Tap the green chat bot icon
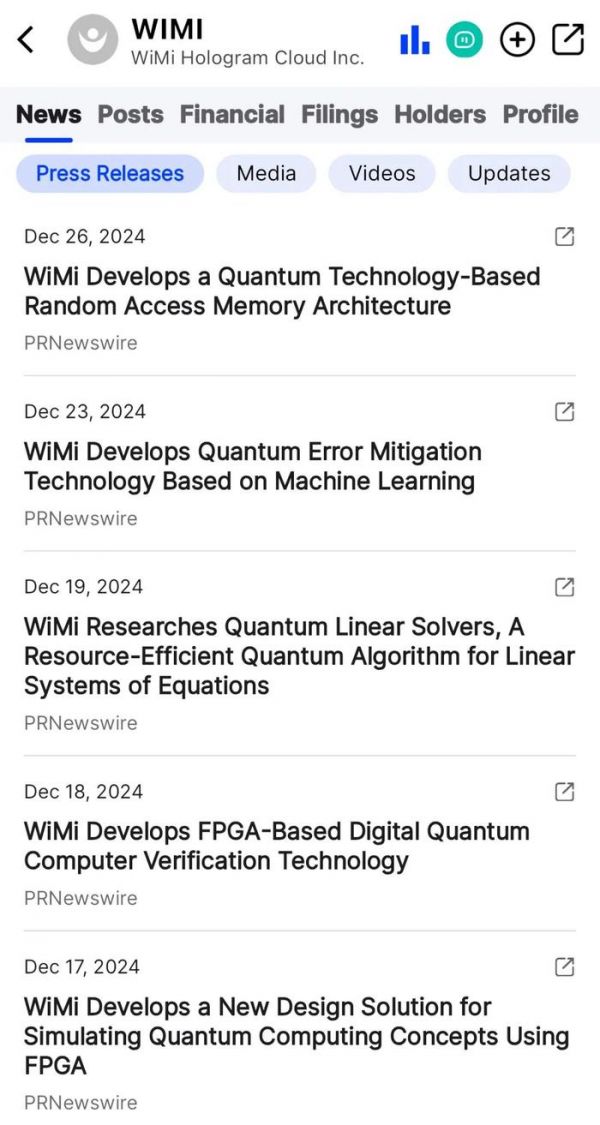Screen dimensions: 600x1125 pyautogui.click(x=464, y=39)
